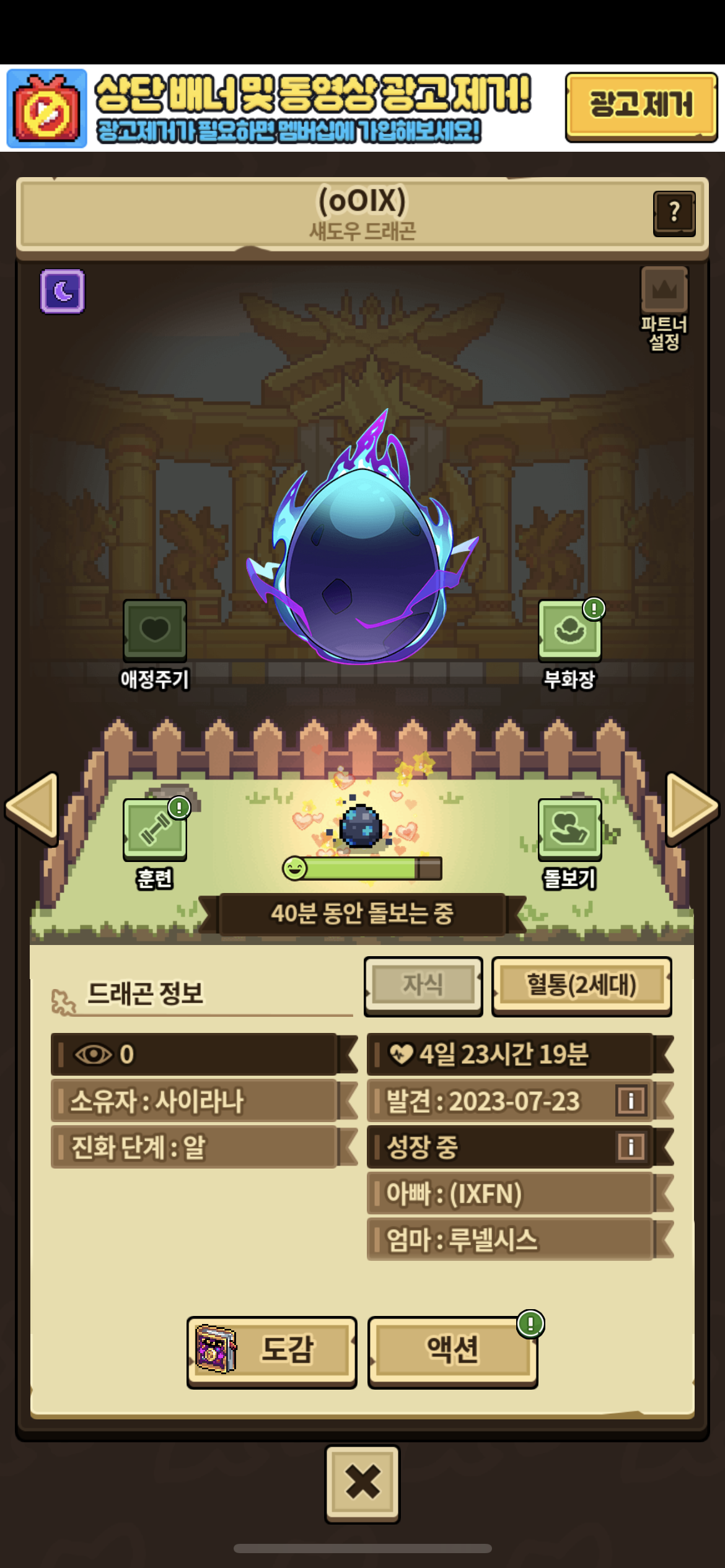The image size is (725, 1568).
Task: Start 훈련 training
Action: pyautogui.click(x=154, y=830)
